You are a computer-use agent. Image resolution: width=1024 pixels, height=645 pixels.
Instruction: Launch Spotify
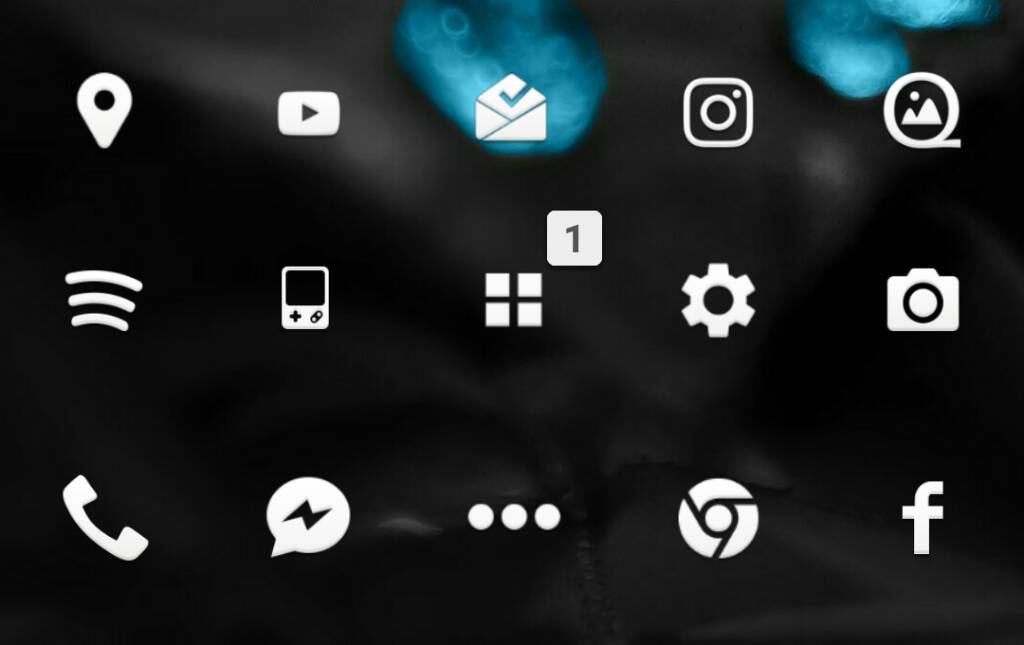pos(104,300)
